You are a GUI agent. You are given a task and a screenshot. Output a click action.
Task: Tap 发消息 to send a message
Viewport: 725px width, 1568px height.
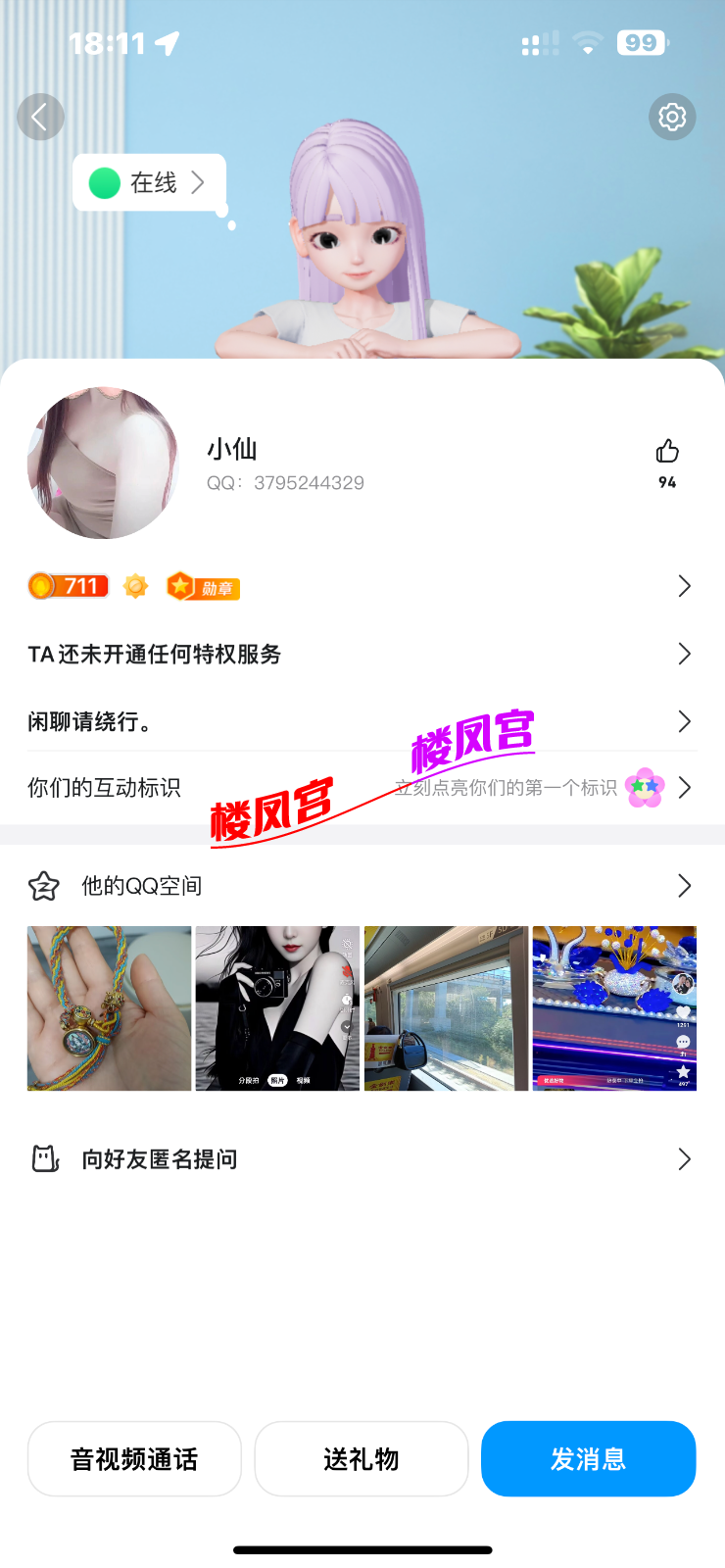coord(588,1458)
